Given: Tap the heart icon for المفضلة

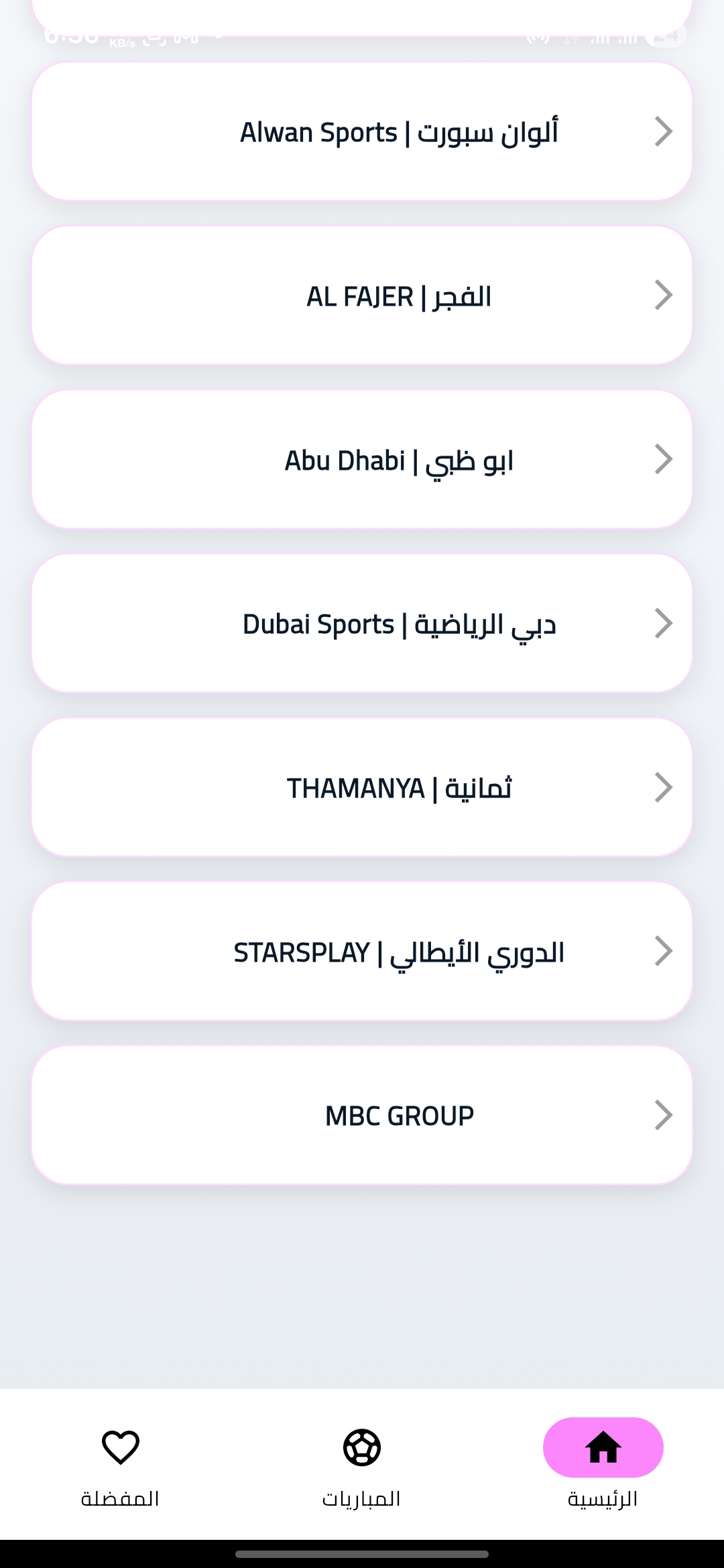Looking at the screenshot, I should (x=119, y=1448).
